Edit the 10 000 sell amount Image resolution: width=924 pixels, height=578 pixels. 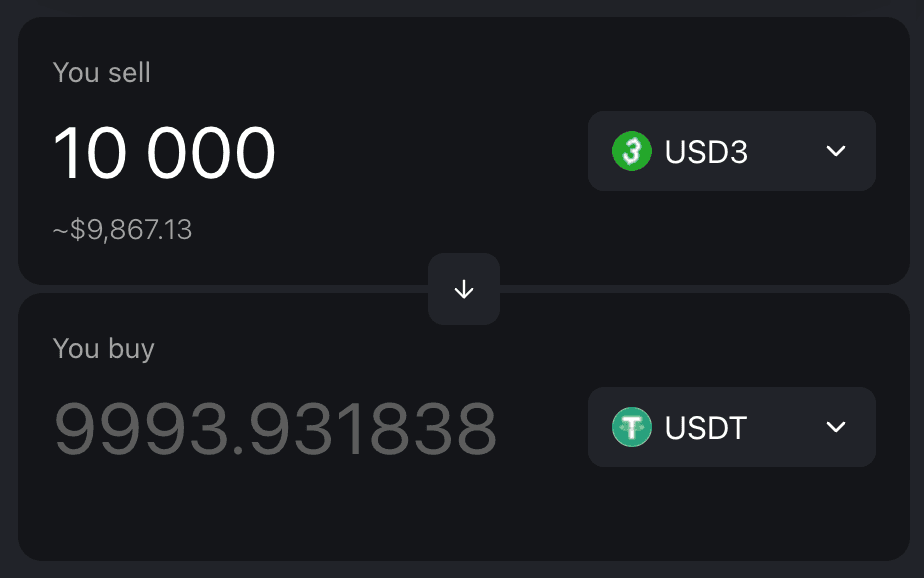coord(165,153)
